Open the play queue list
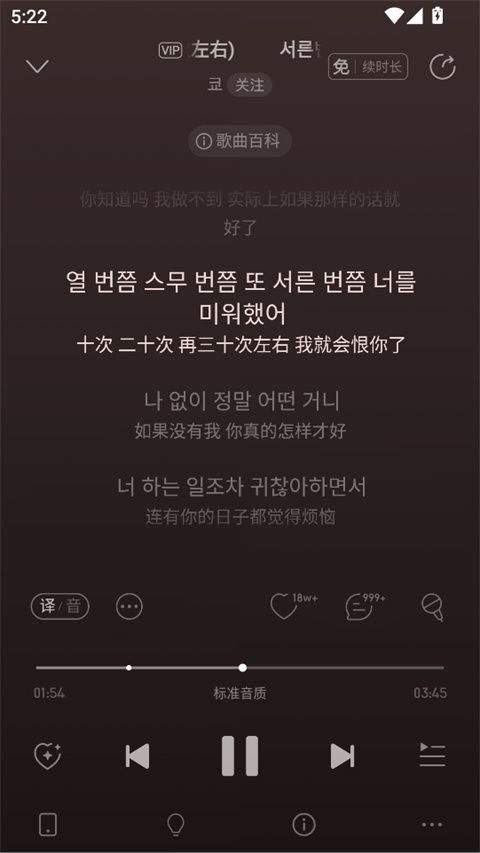480x853 pixels. point(433,755)
